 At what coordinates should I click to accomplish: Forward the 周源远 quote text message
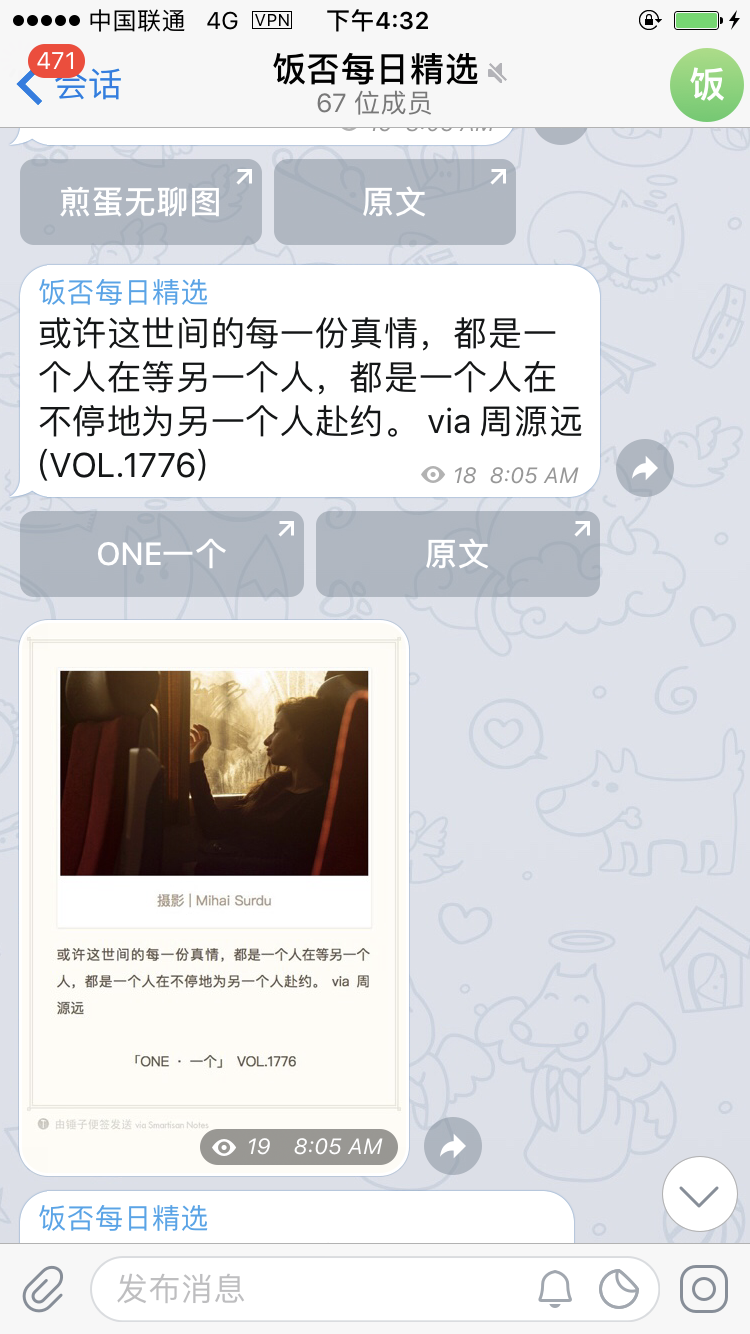(645, 468)
